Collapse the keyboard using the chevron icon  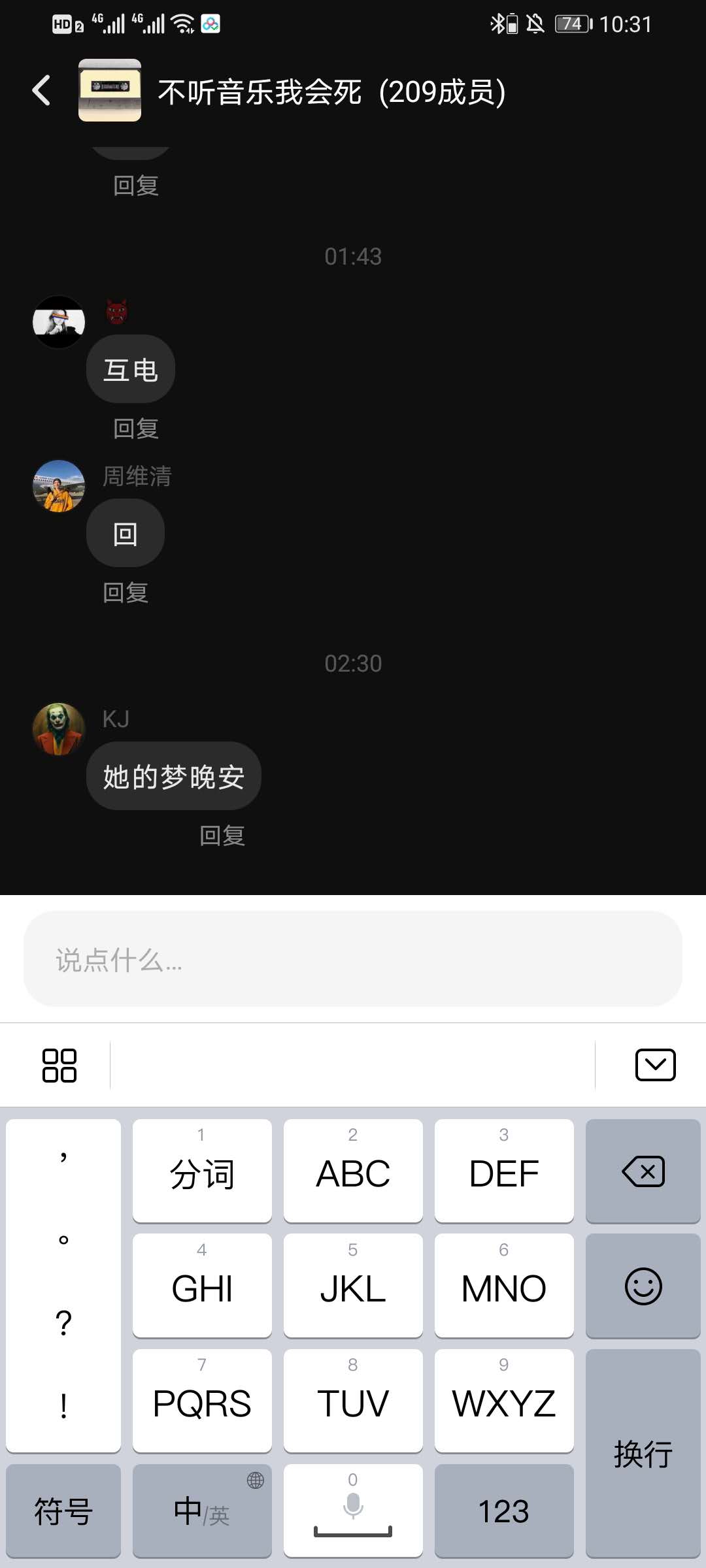[654, 1064]
